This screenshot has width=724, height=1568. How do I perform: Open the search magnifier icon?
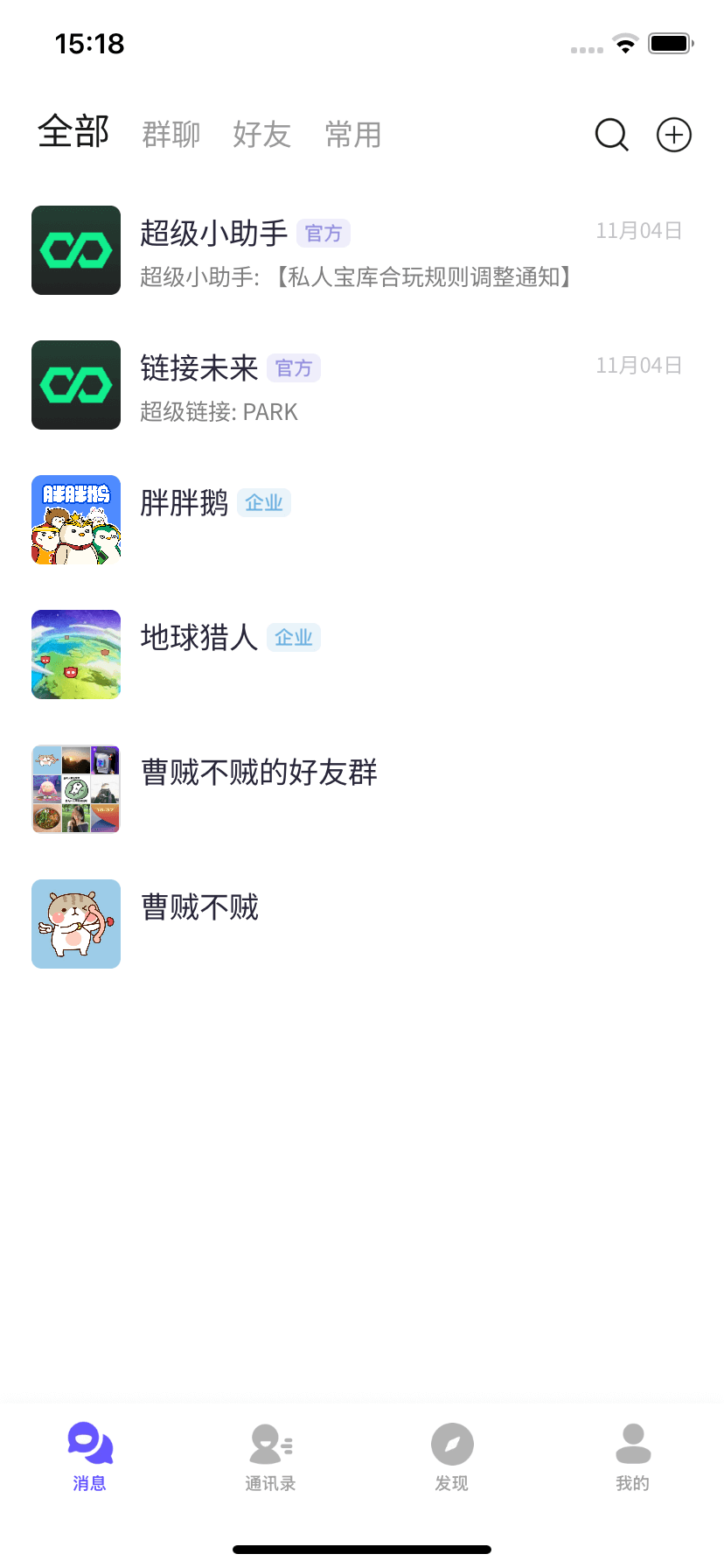pyautogui.click(x=611, y=135)
